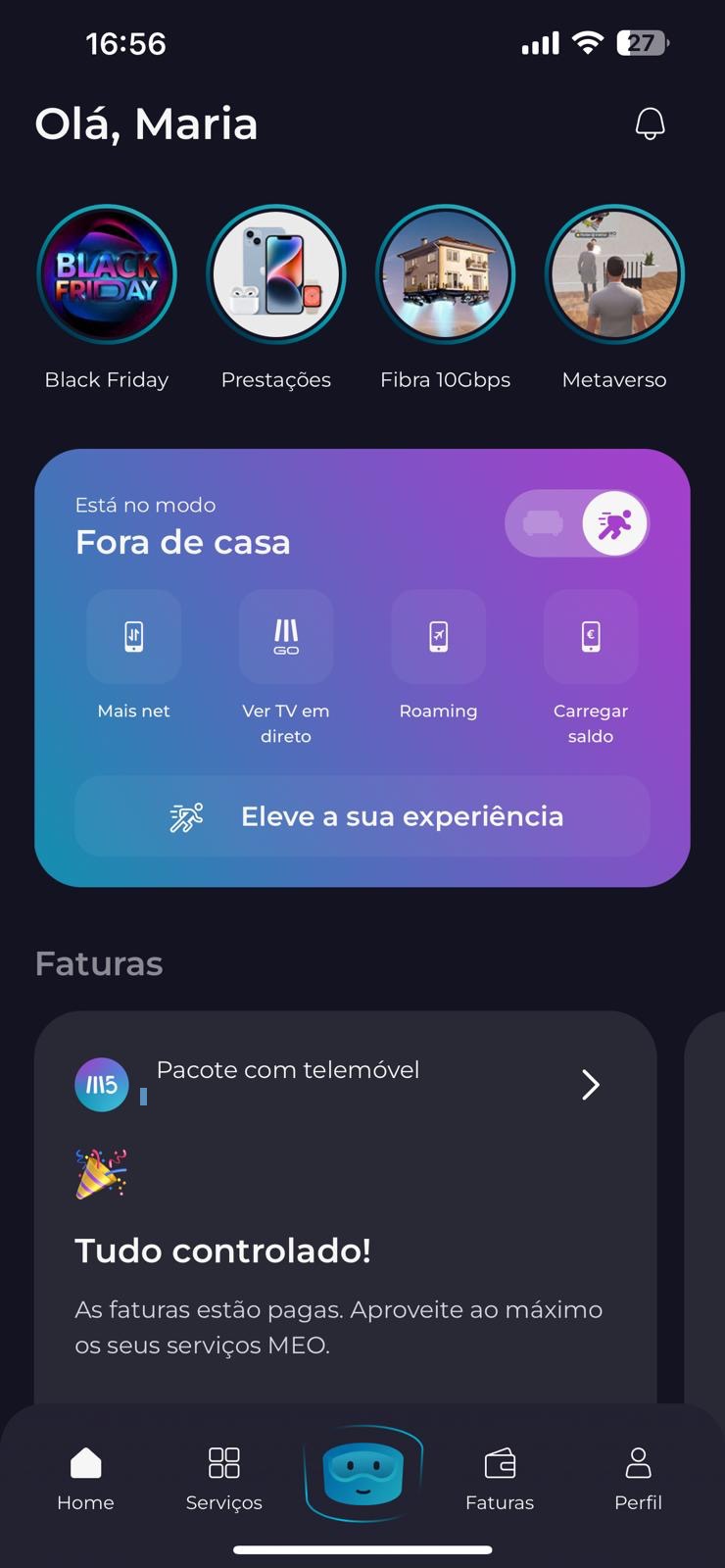The width and height of the screenshot is (725, 1568).
Task: Tap Carregar saldo
Action: 591,637
